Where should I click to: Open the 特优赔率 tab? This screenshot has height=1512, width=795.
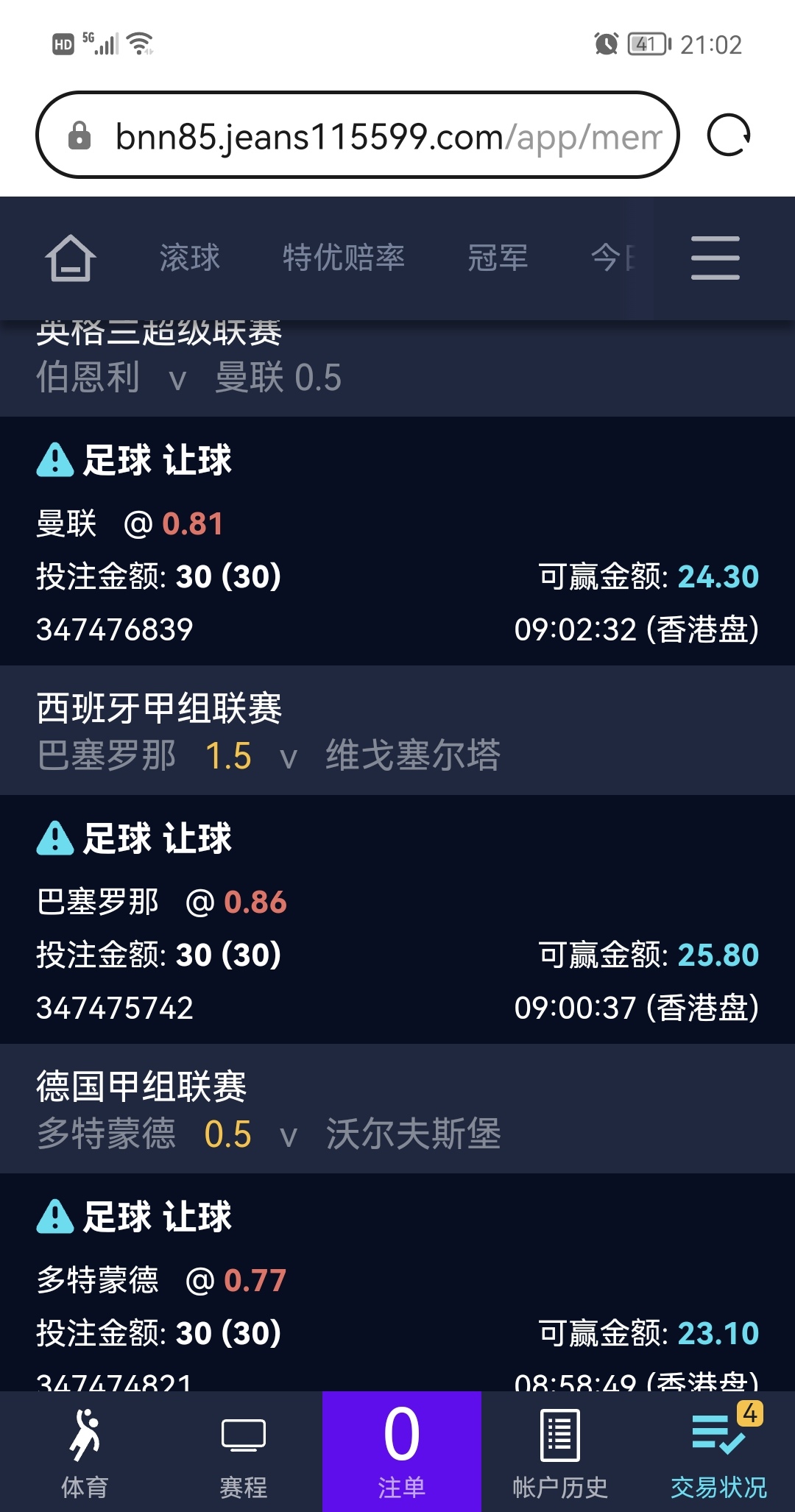coord(344,258)
